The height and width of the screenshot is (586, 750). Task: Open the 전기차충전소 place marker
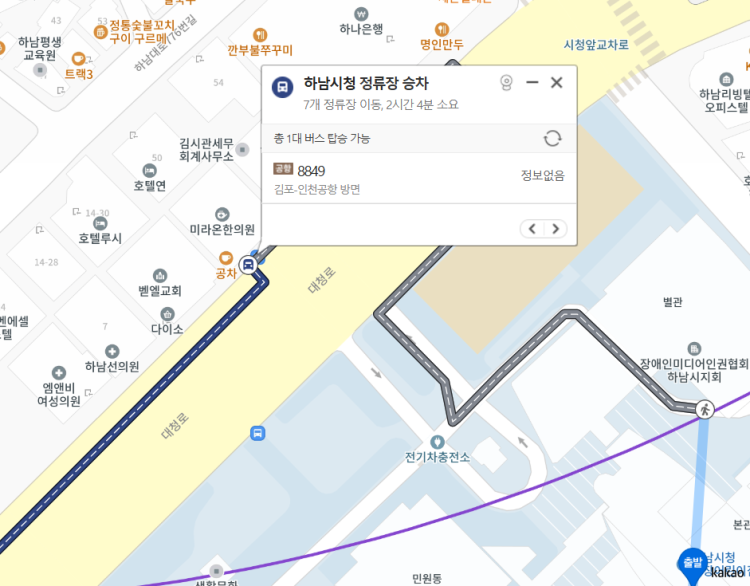point(437,442)
